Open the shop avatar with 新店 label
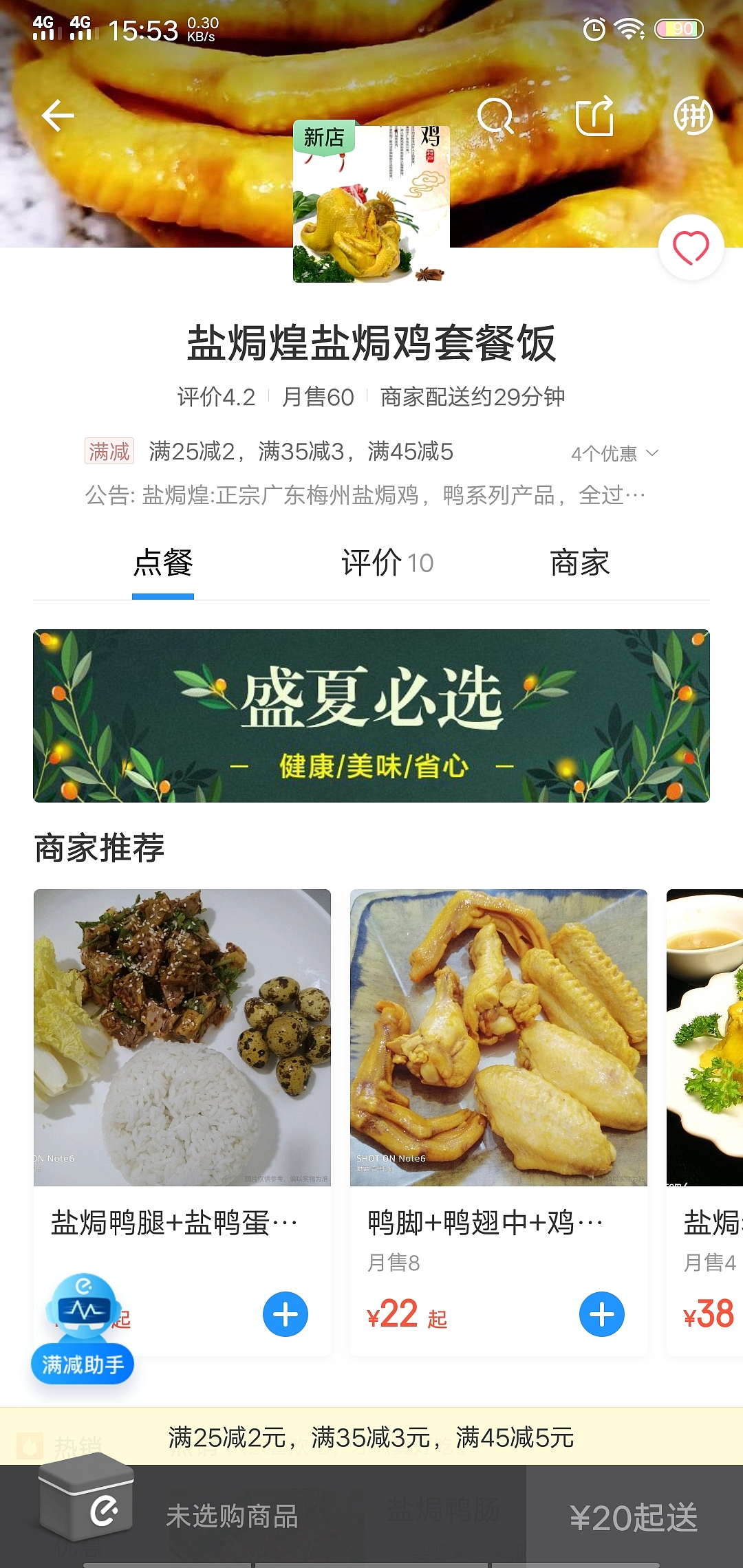Screen dimensions: 743x1568 point(370,203)
